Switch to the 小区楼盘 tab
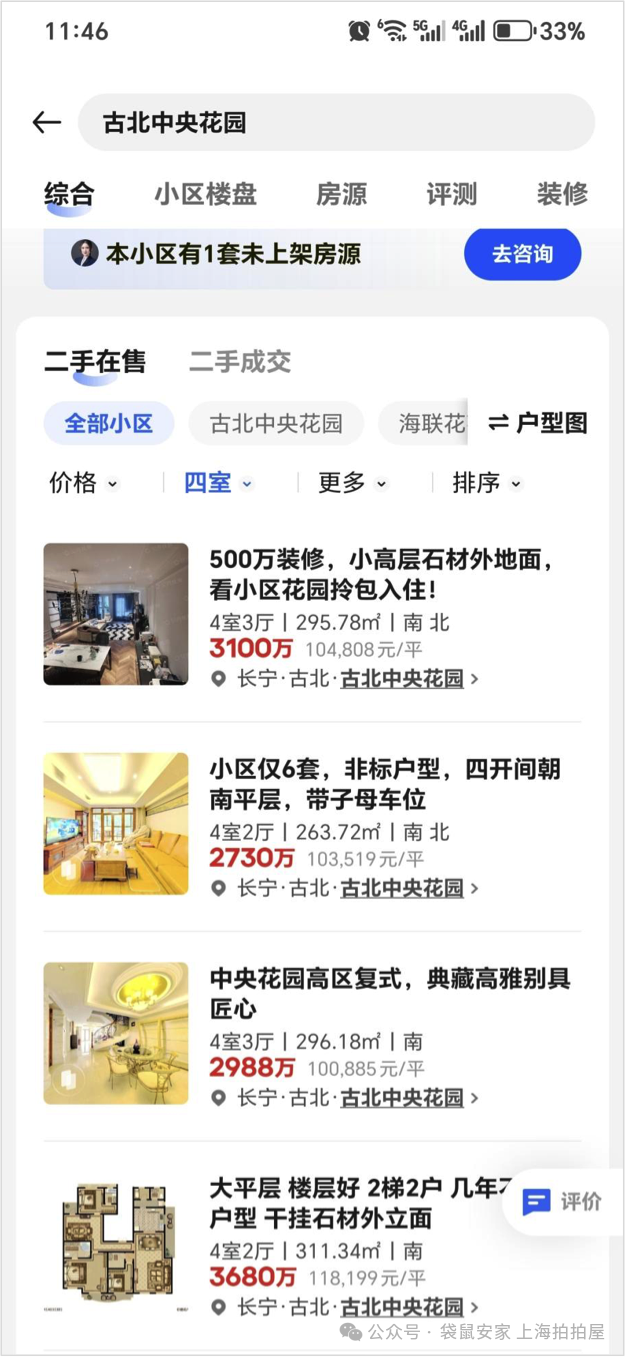 tap(205, 194)
